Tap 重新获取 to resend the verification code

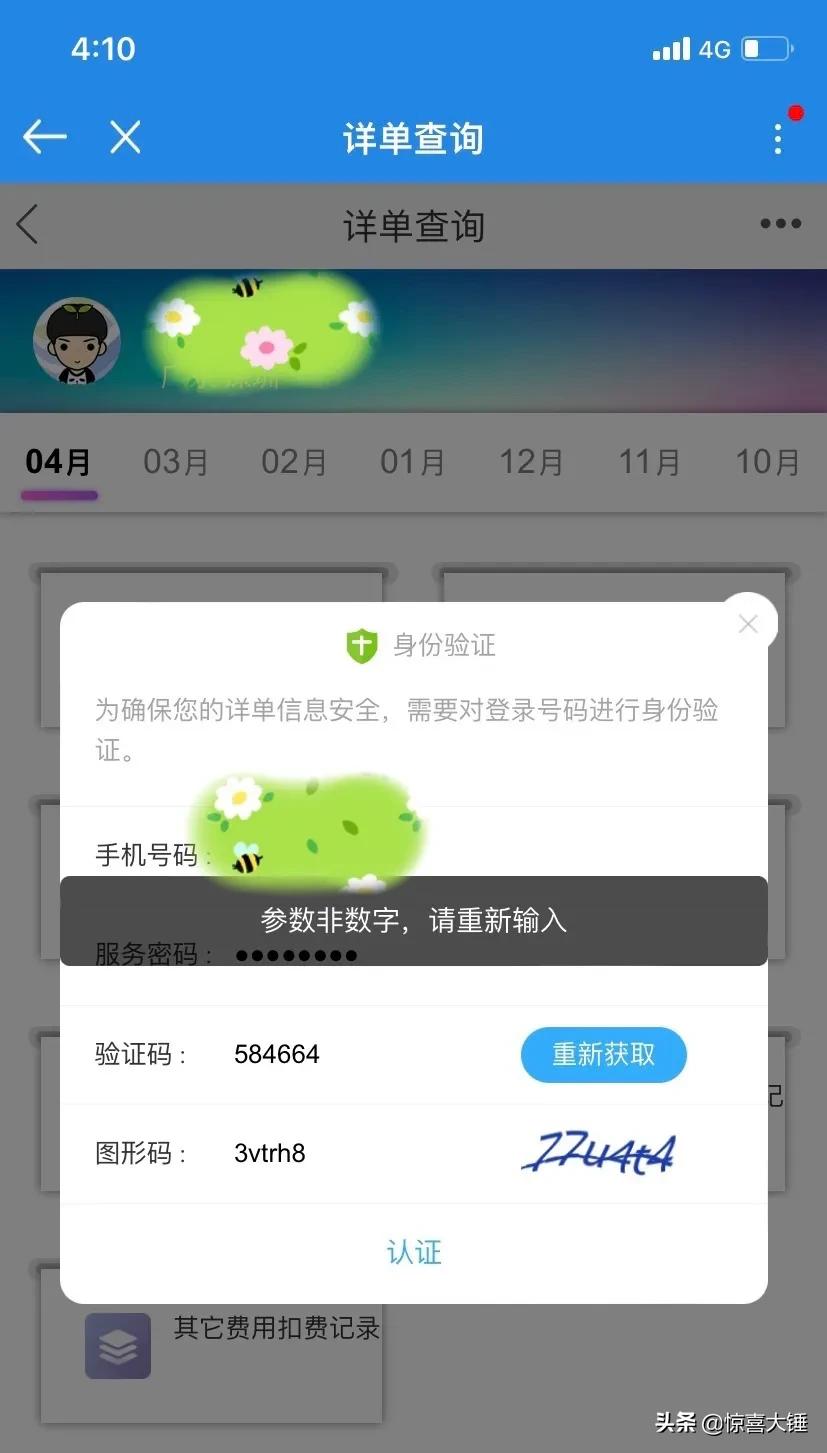coord(603,1054)
